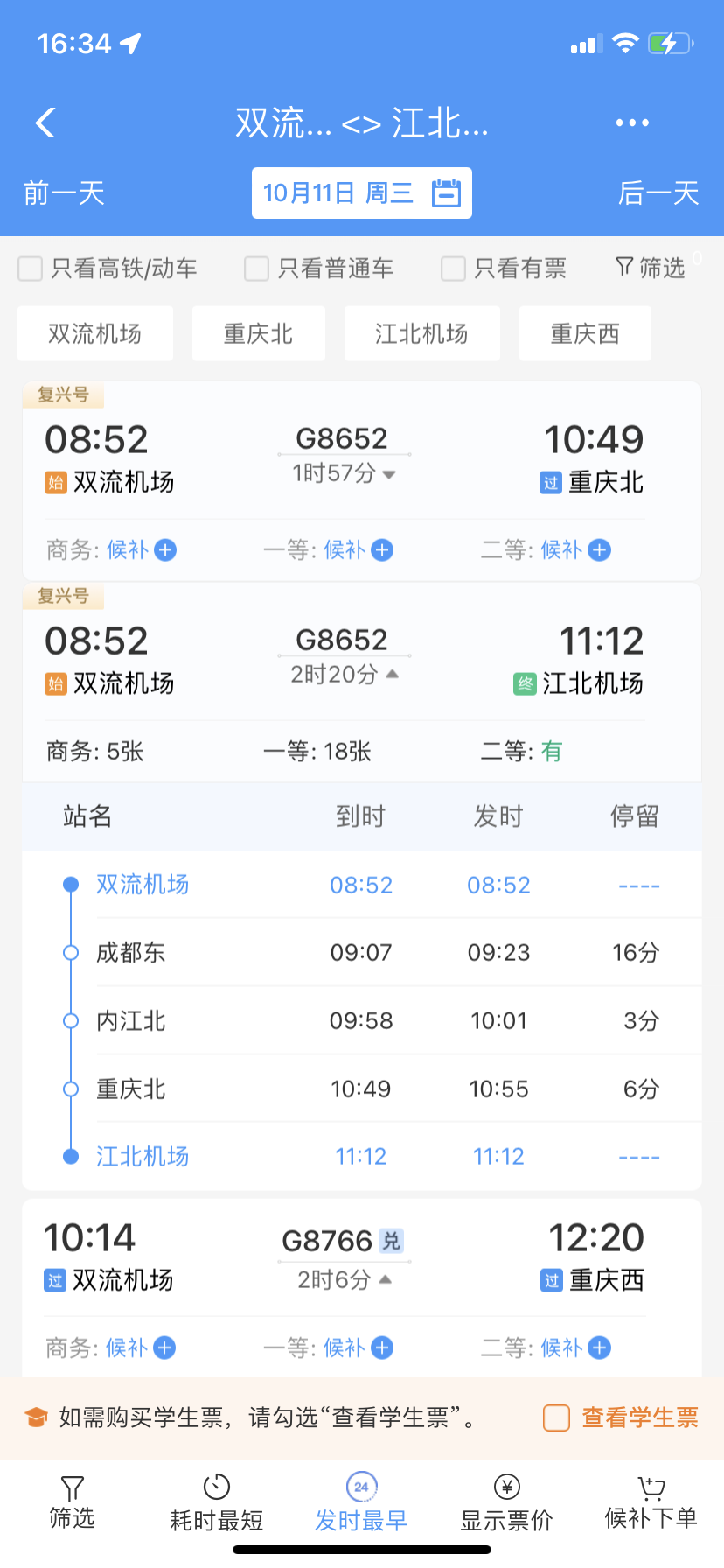Expand stops for G8652 with 1时57分 duration

[345, 473]
